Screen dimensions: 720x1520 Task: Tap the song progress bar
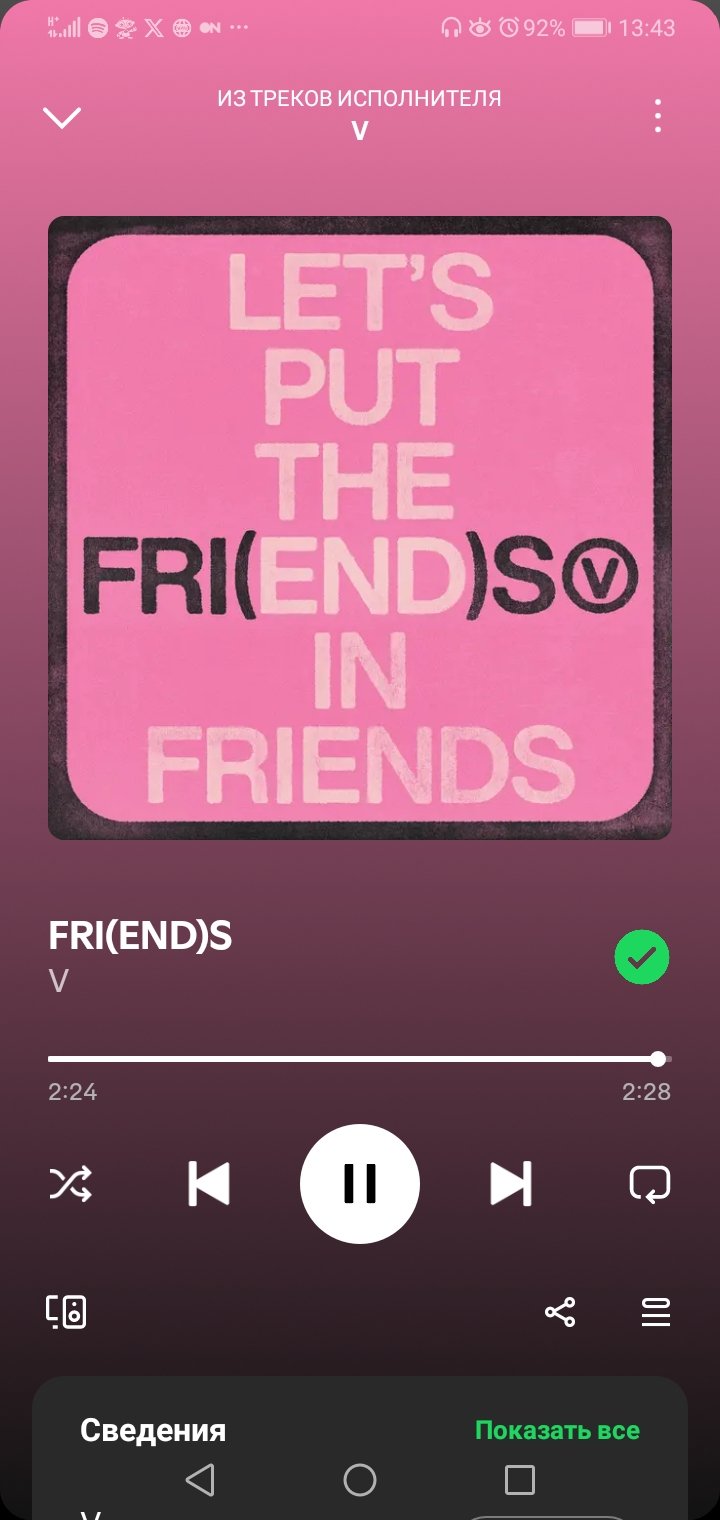[x=350, y=1059]
